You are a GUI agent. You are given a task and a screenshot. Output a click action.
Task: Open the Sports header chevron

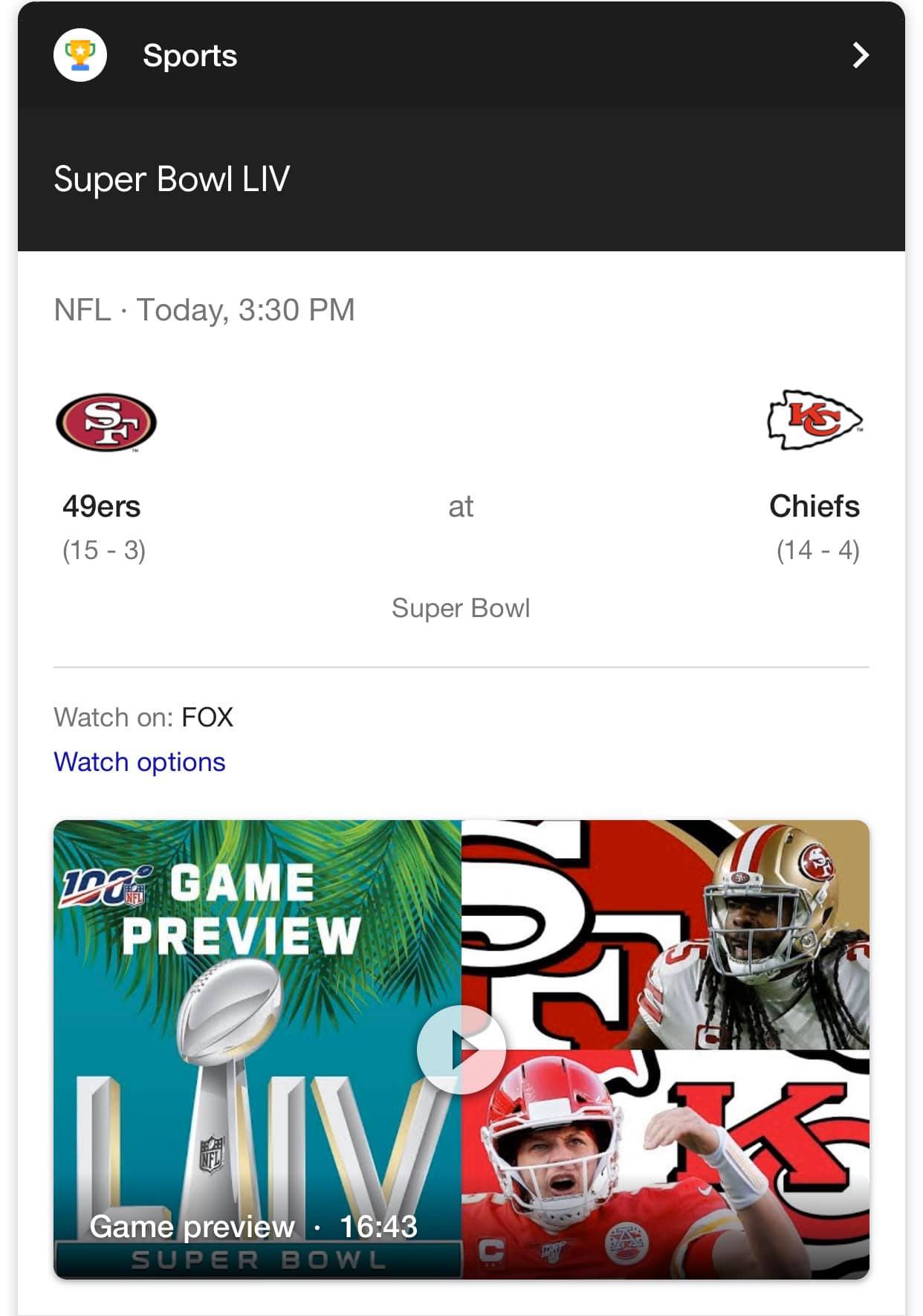tap(860, 56)
